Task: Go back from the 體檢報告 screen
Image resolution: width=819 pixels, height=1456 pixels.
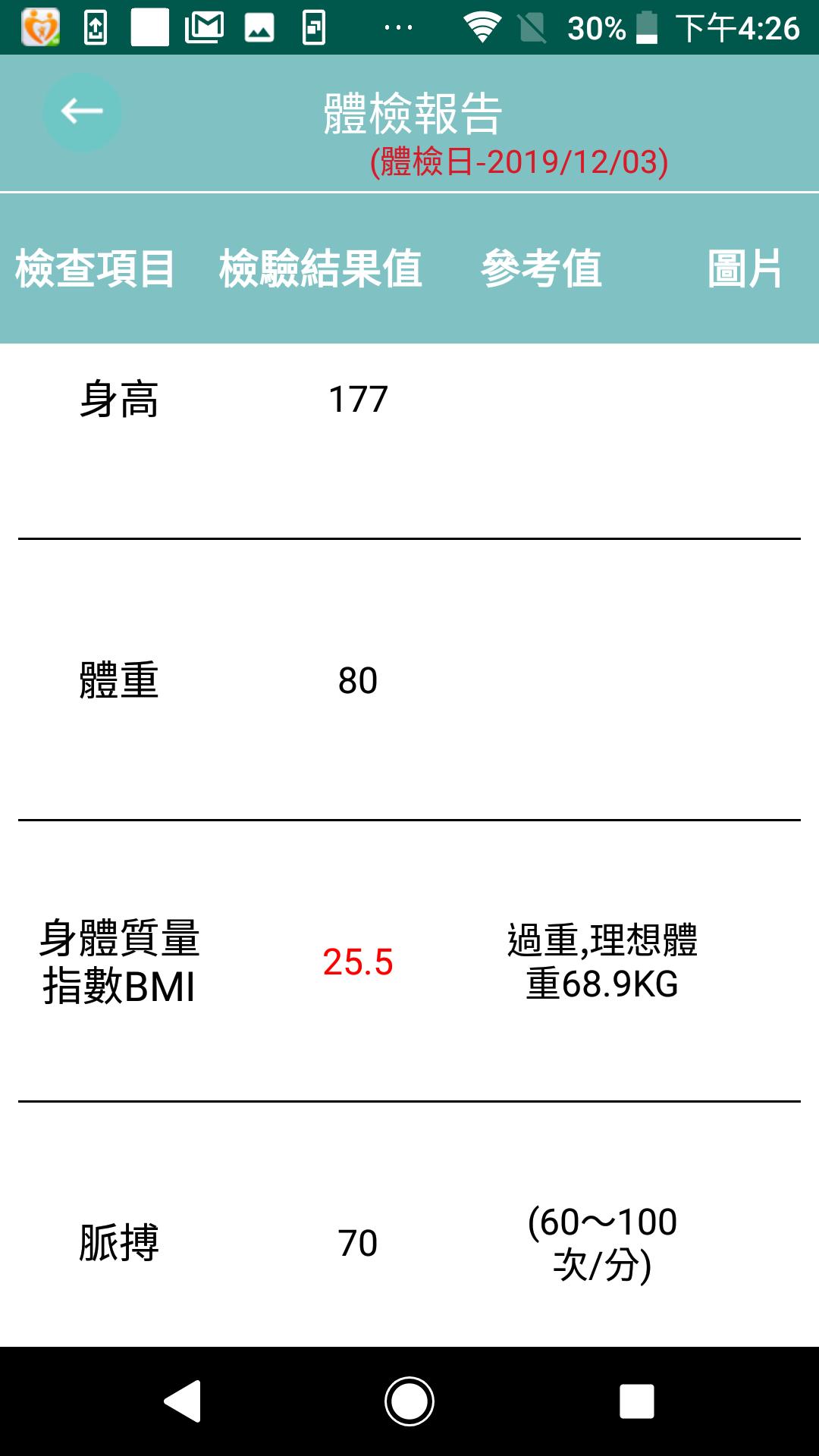Action: pos(82,112)
